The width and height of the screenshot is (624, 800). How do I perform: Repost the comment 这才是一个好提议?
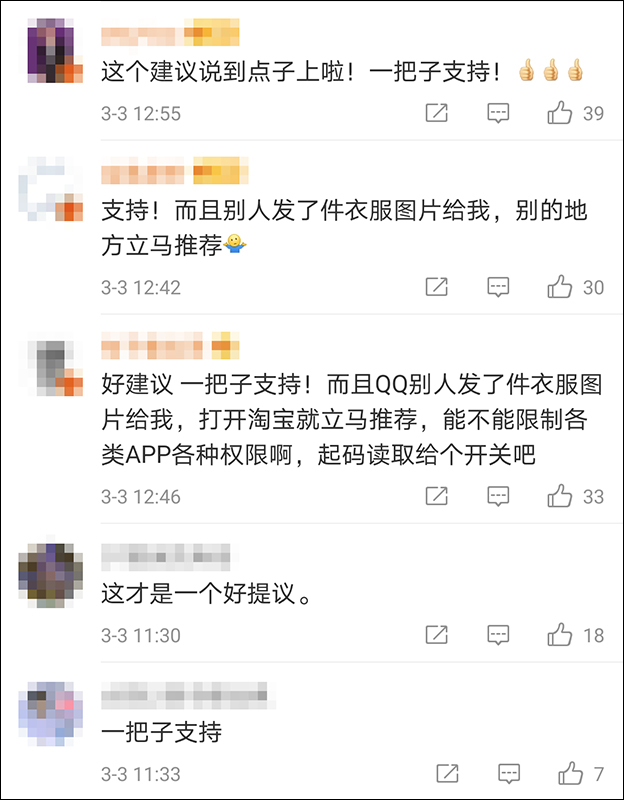[x=436, y=635]
